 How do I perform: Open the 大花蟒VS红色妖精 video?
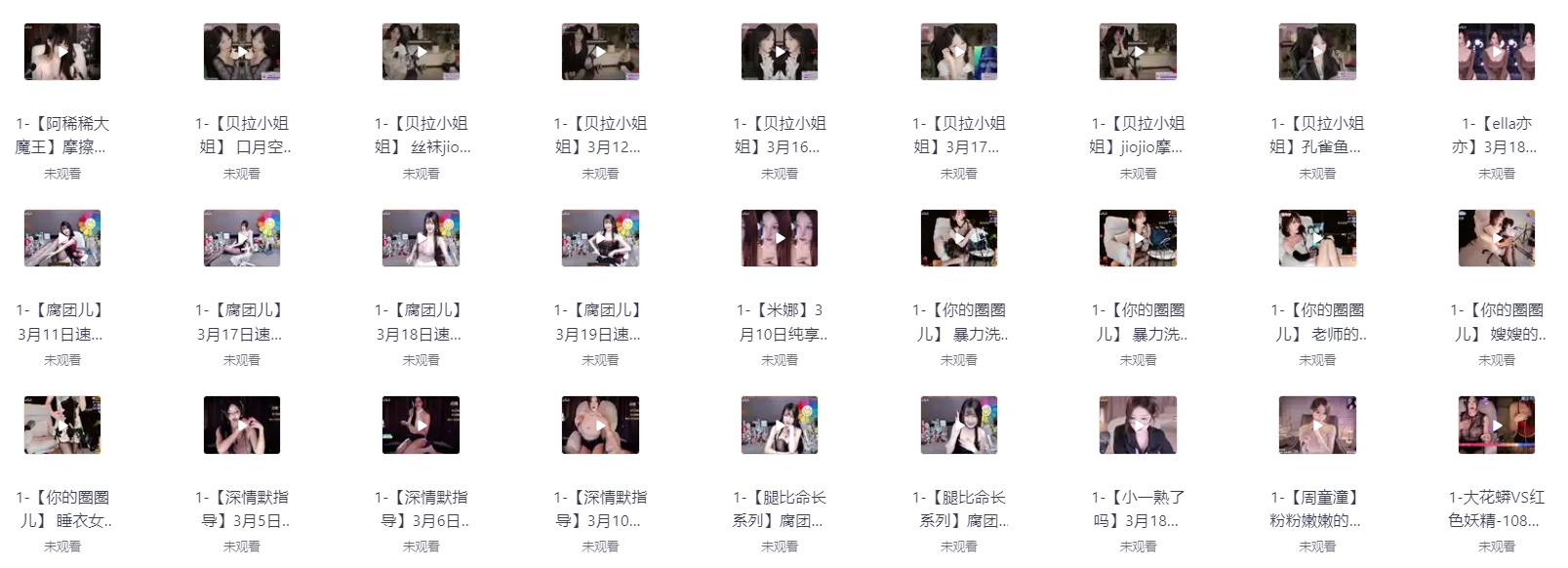[1497, 426]
